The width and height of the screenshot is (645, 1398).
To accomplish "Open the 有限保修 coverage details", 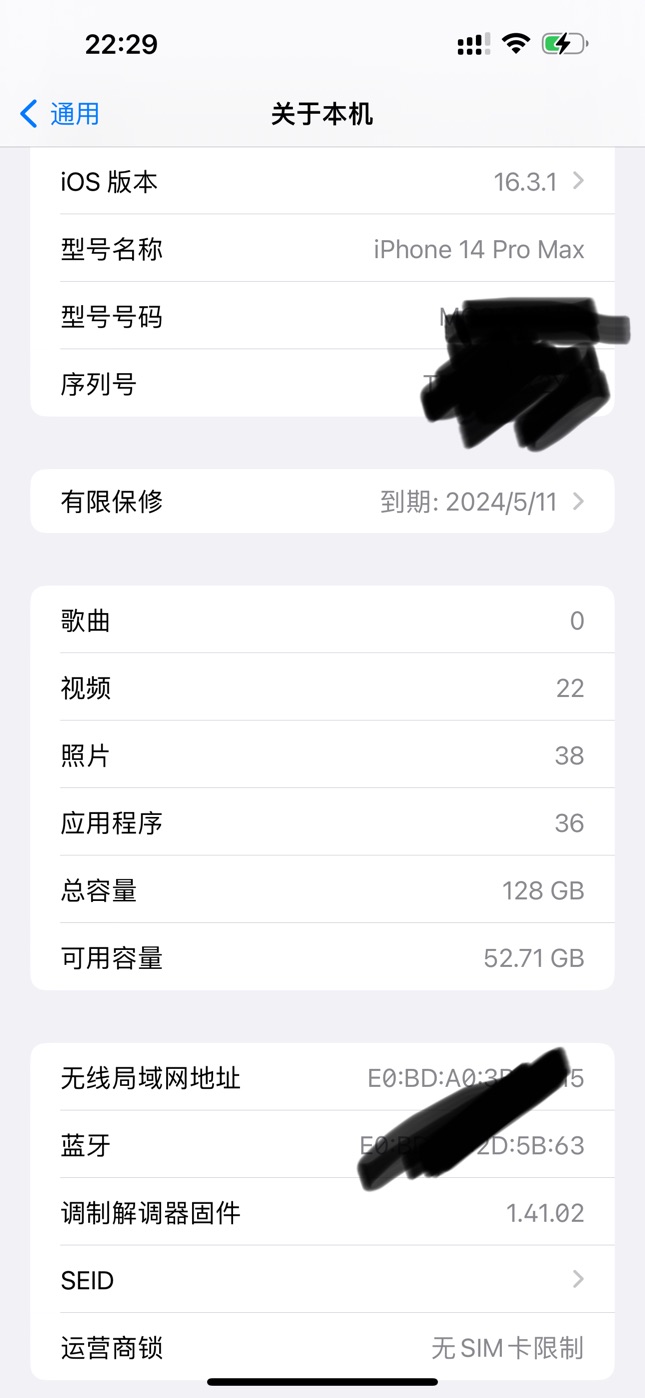I will 322,501.
